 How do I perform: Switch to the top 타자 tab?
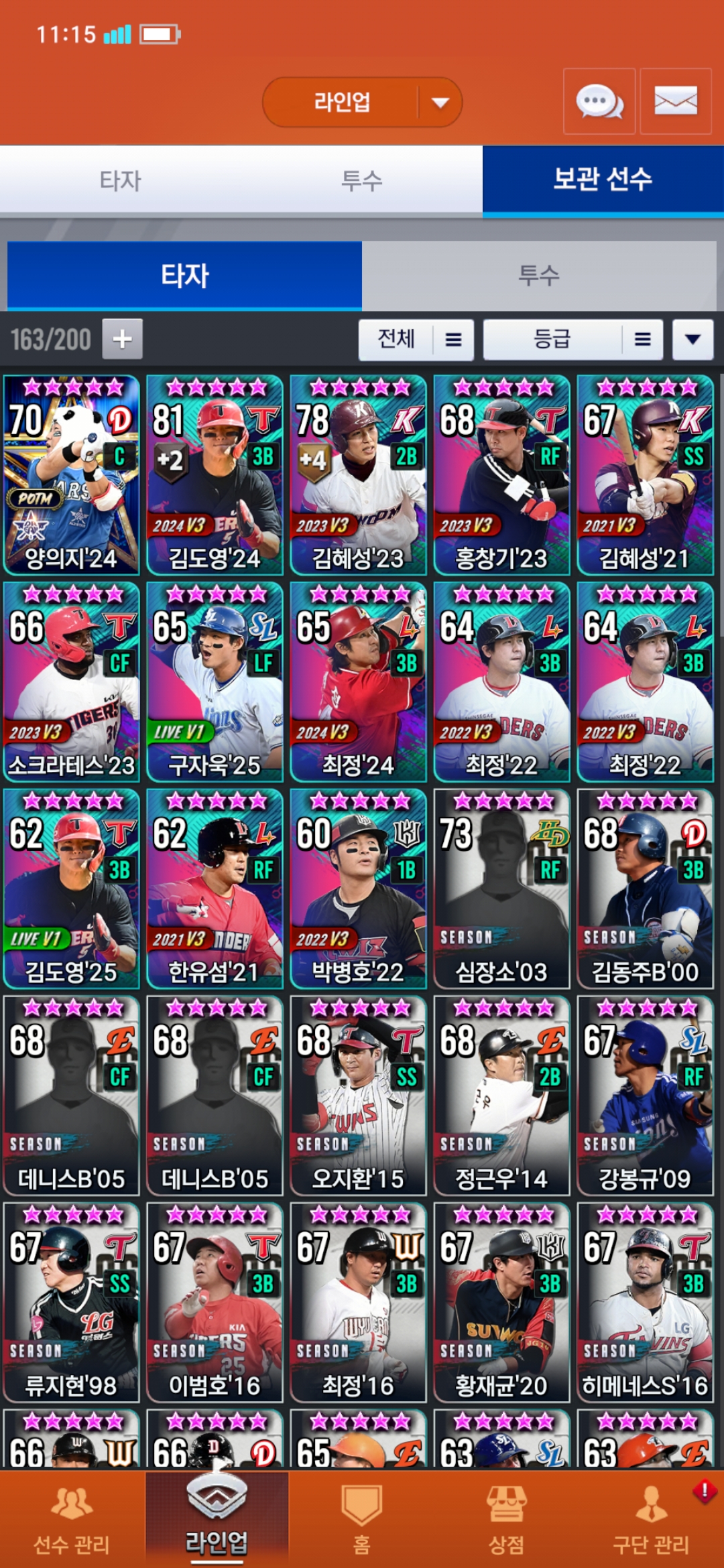121,180
